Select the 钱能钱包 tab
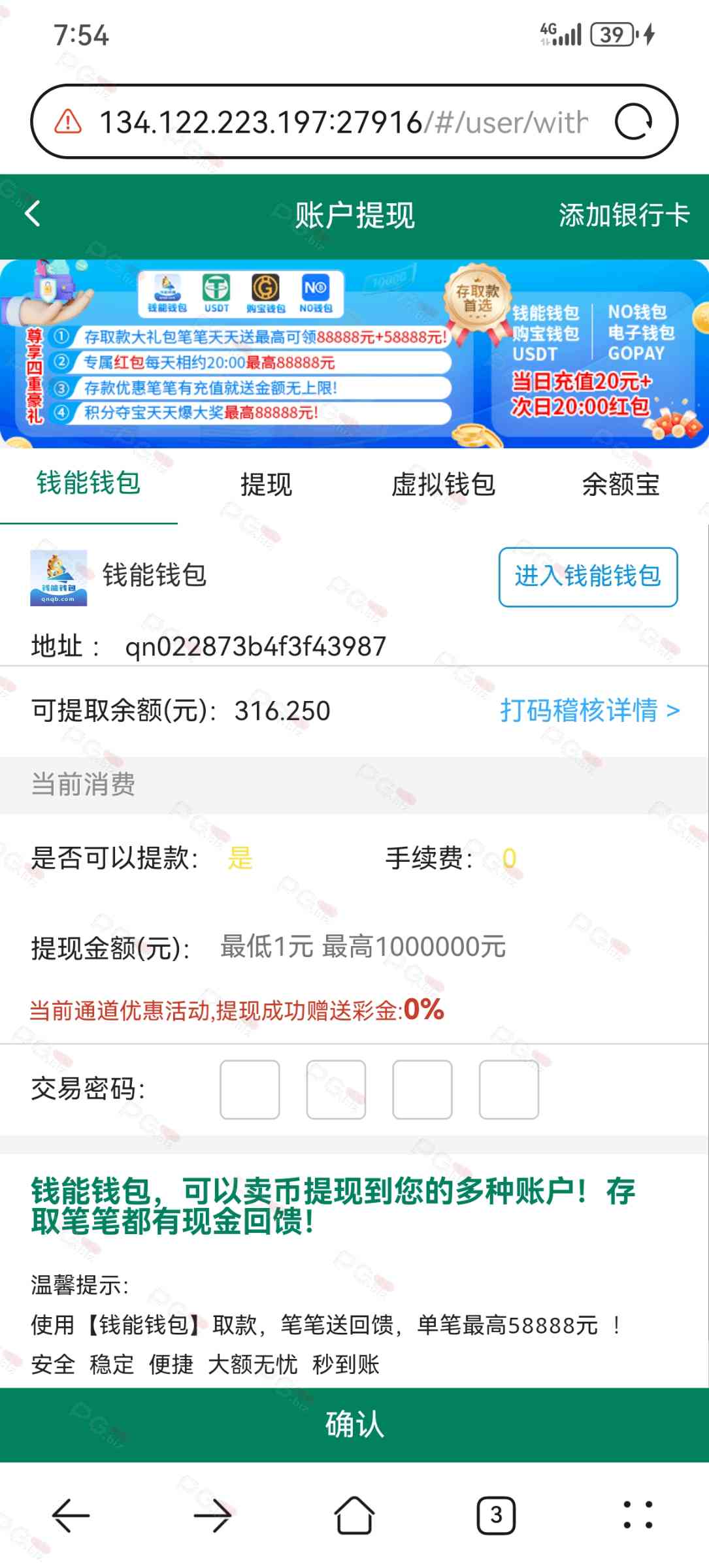 pyautogui.click(x=88, y=484)
